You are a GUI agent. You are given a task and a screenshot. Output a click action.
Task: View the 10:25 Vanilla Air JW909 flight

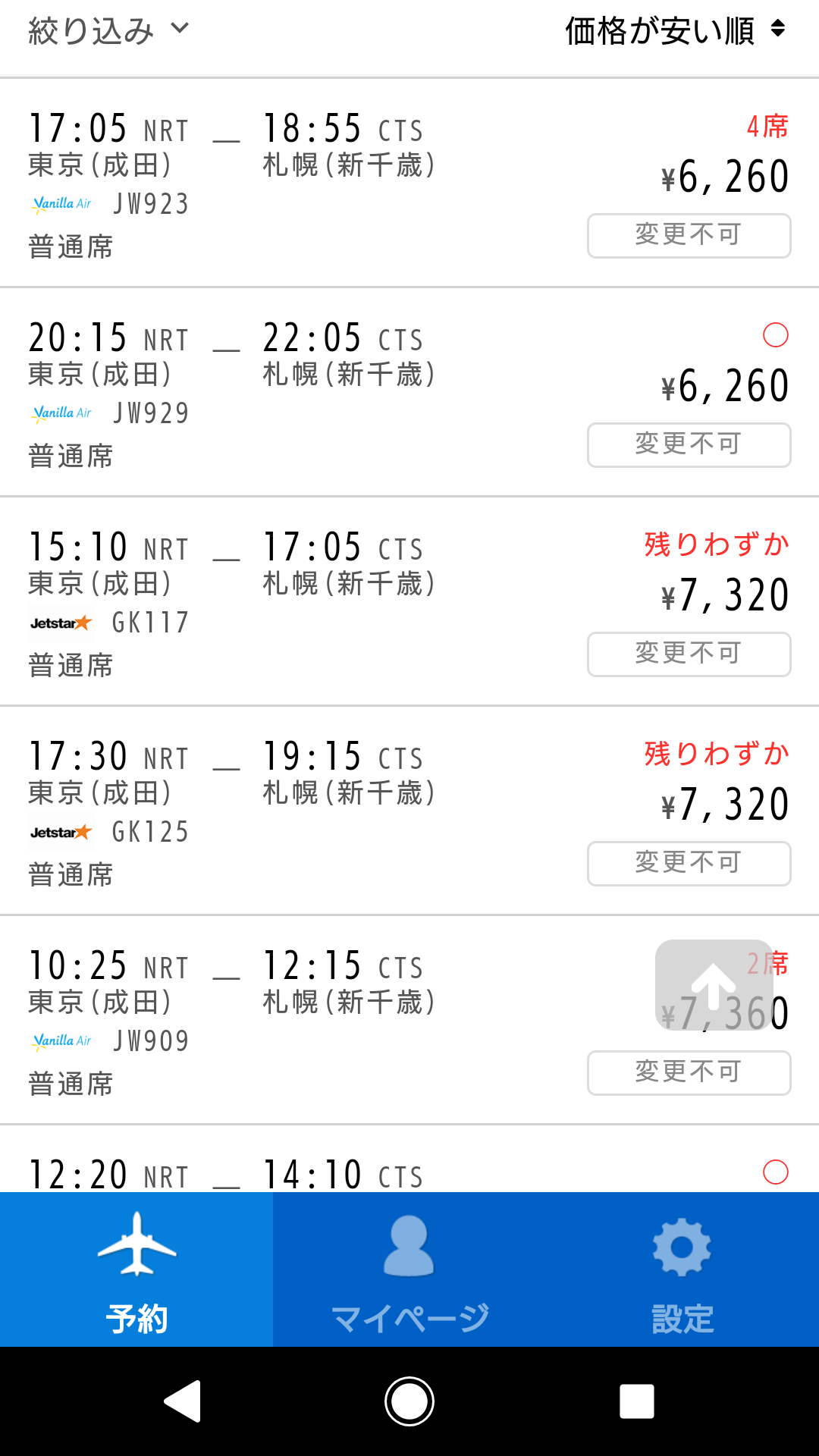[303, 1019]
